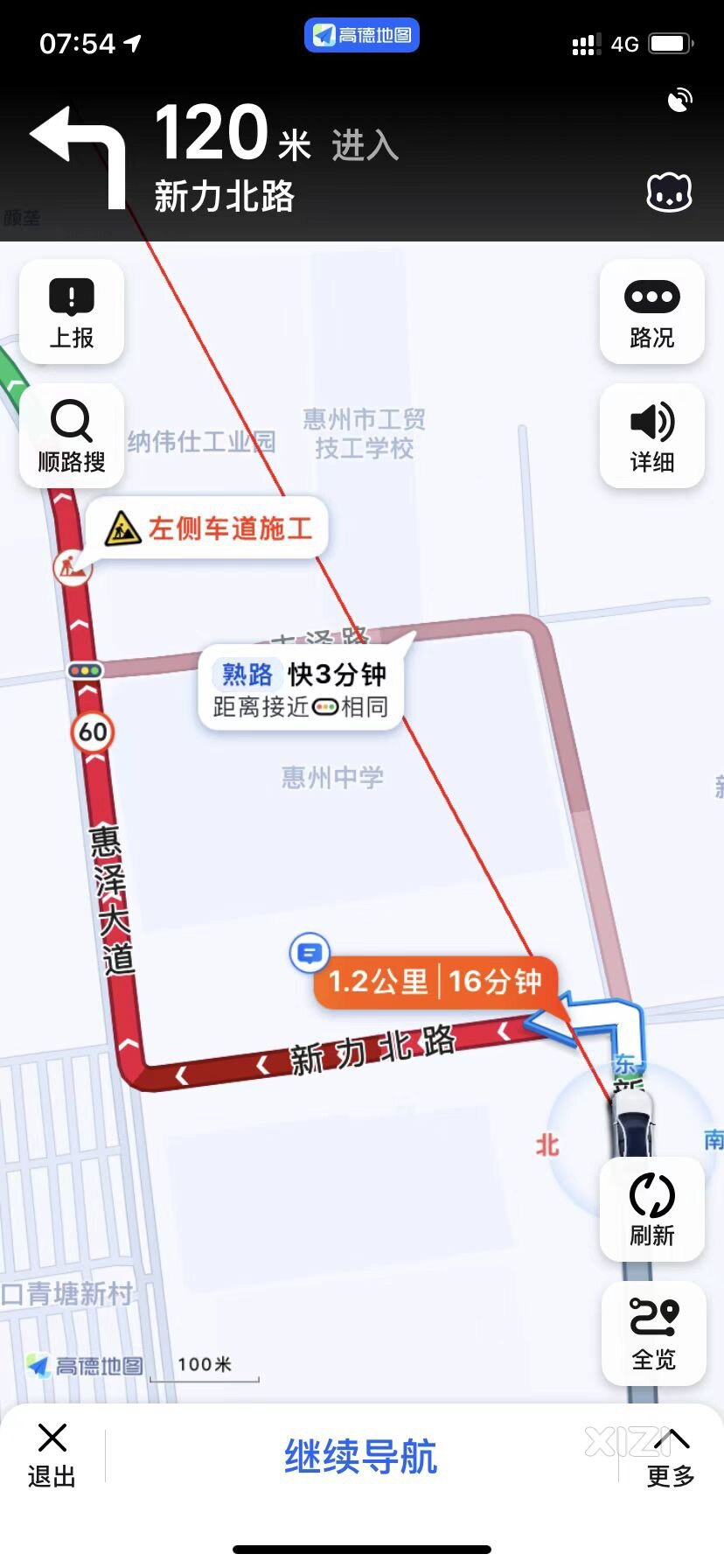This screenshot has height=1568, width=724.
Task: Exit navigation with 退出
Action: tap(52, 1457)
